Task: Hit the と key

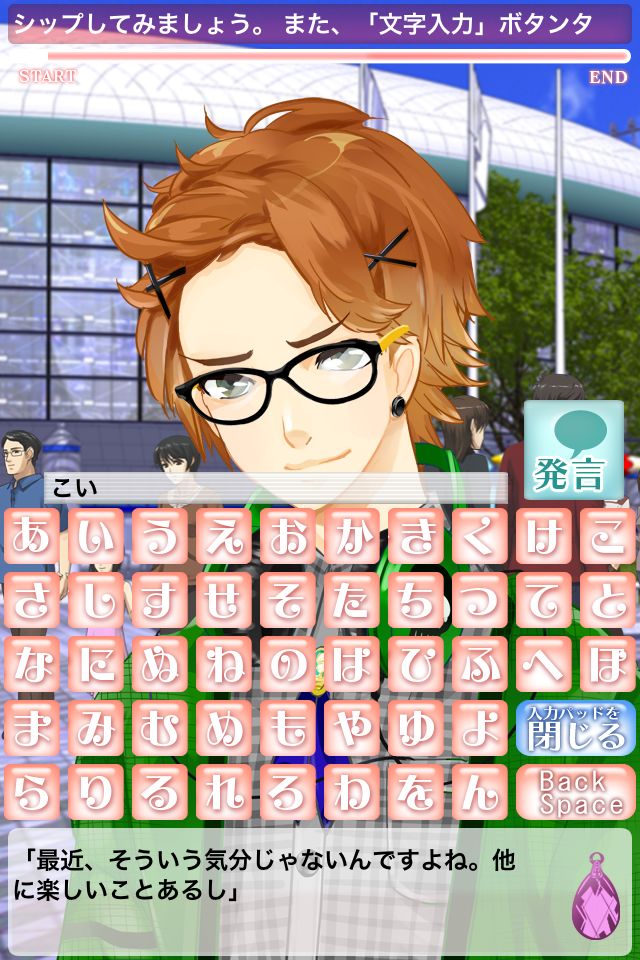Action: pyautogui.click(x=608, y=600)
